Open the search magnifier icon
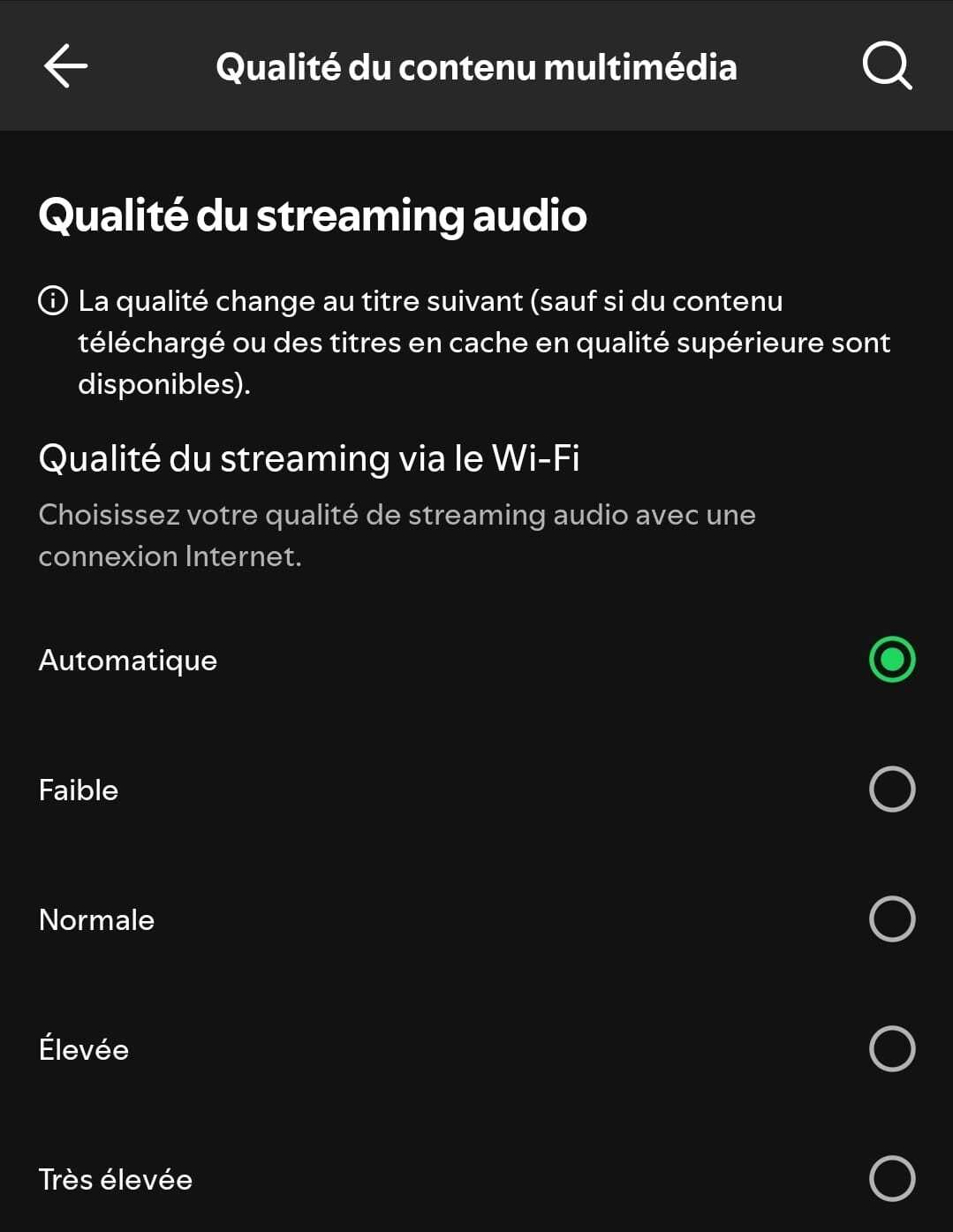The height and width of the screenshot is (1232, 953). (x=886, y=66)
